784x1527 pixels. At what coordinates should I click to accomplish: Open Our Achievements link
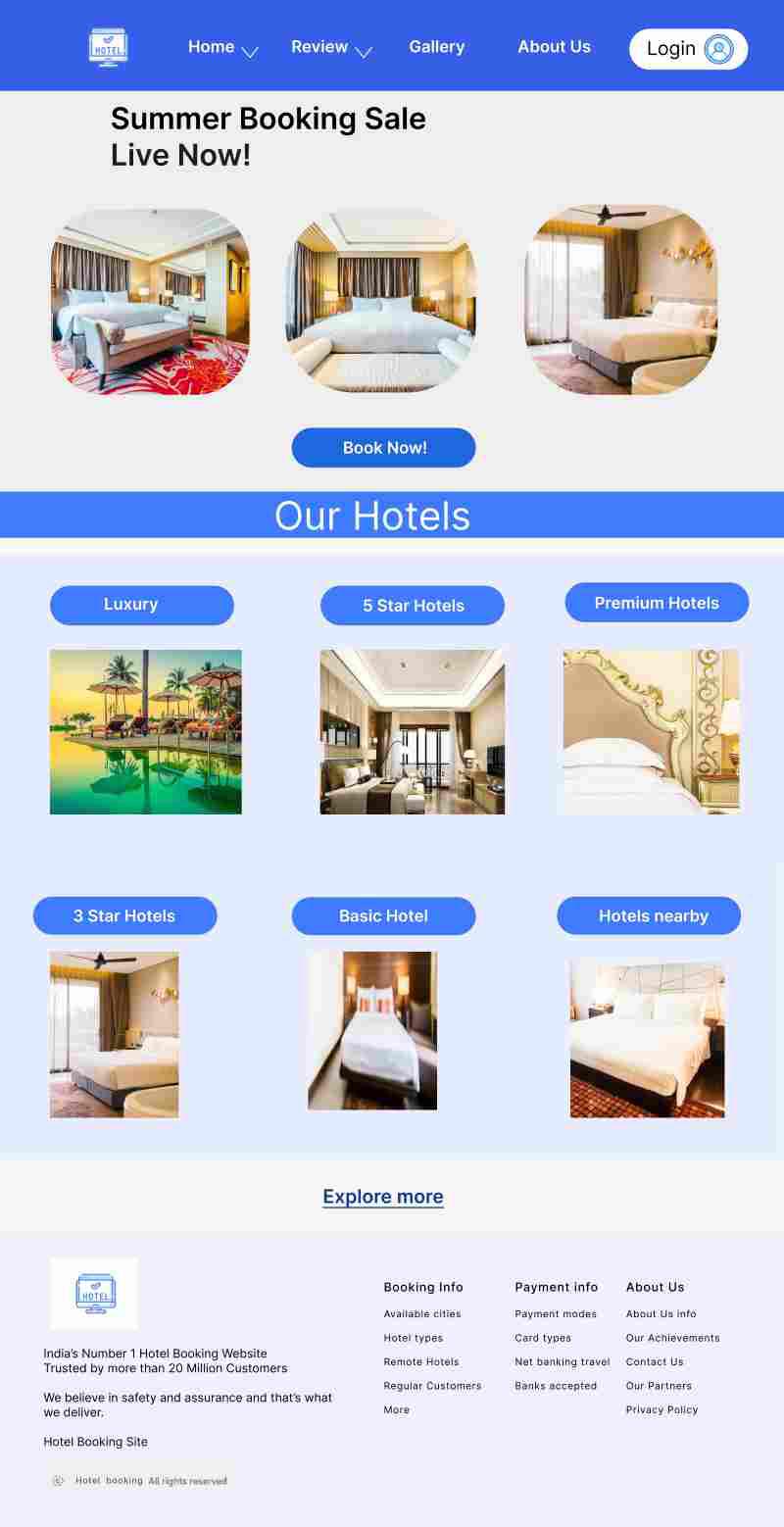(672, 1338)
